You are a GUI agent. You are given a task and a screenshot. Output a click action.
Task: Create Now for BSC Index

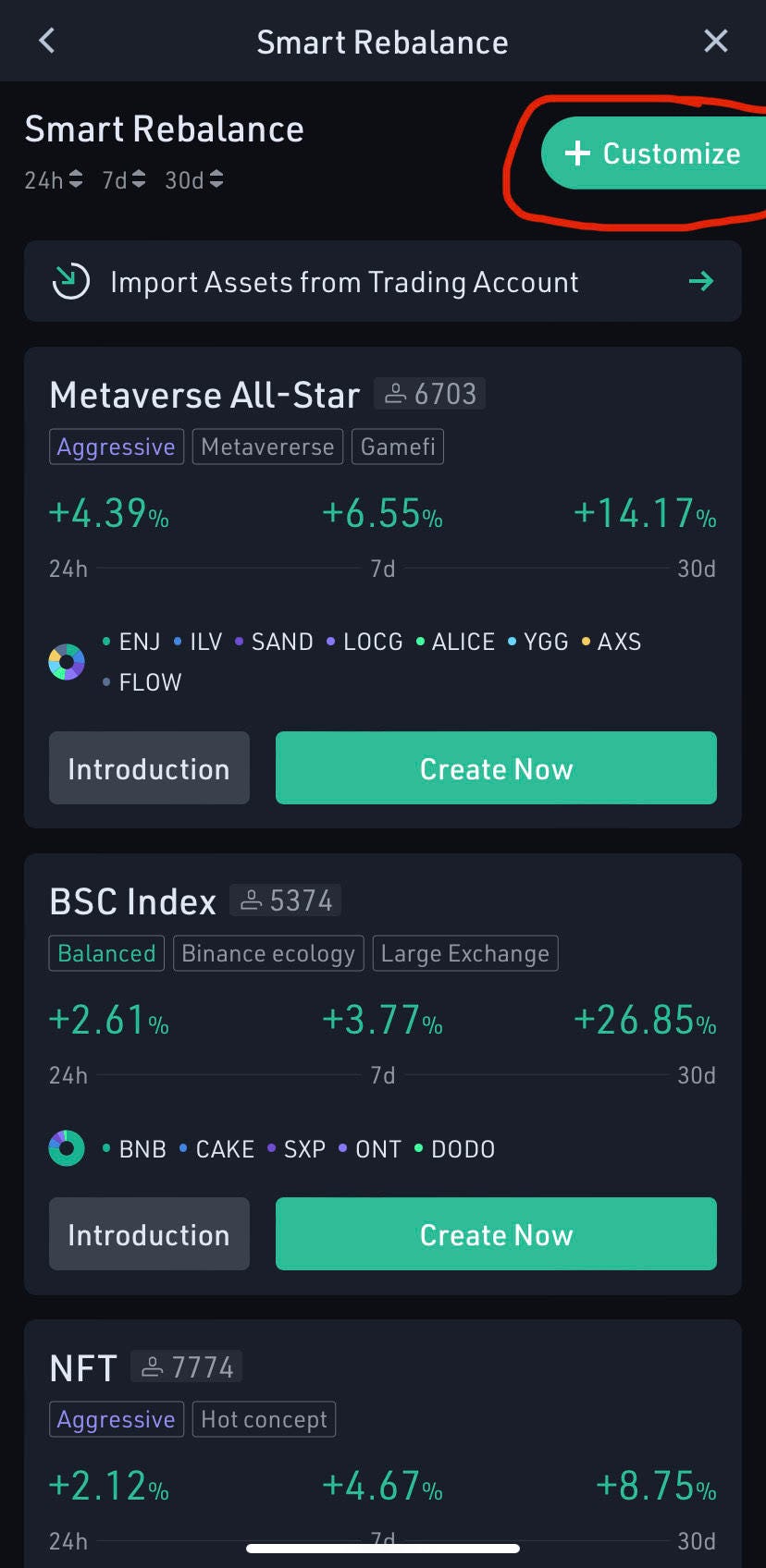point(496,1234)
